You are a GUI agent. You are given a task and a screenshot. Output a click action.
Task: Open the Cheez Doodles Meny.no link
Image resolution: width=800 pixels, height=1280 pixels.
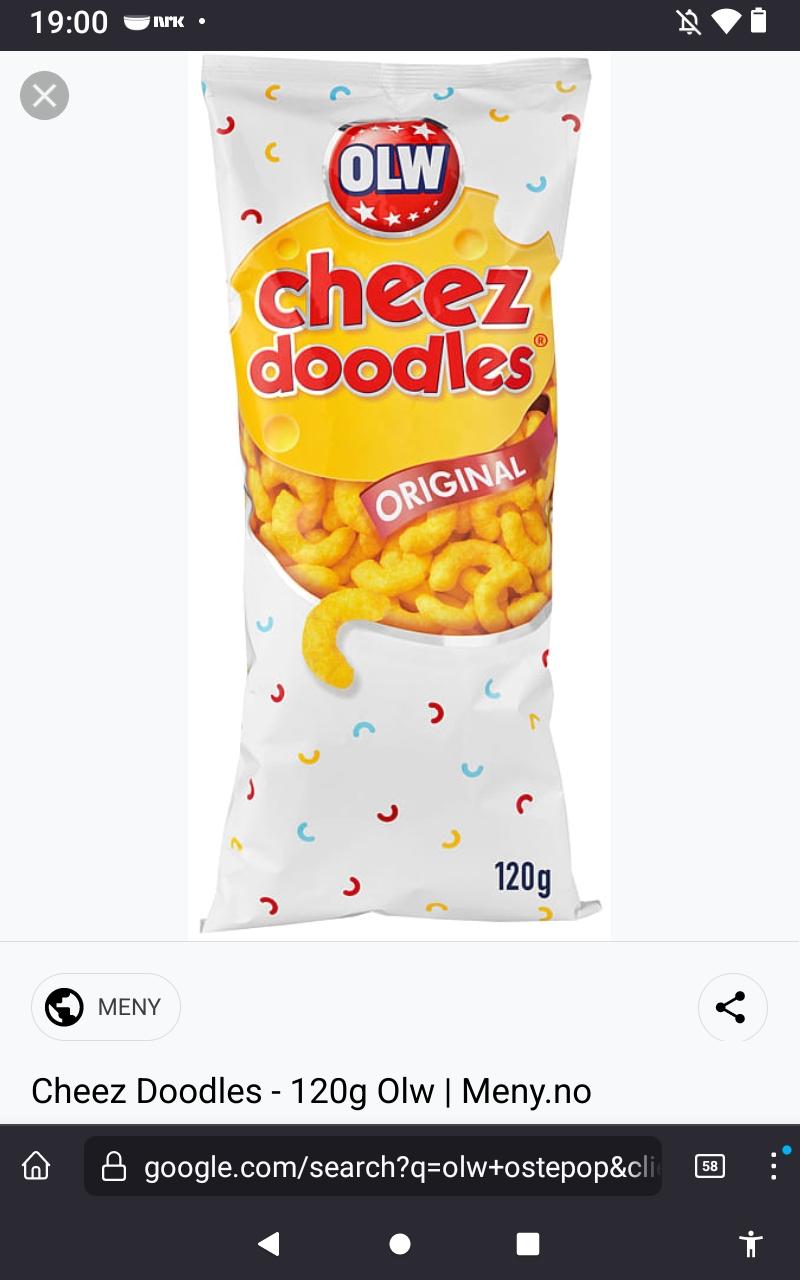[311, 1090]
